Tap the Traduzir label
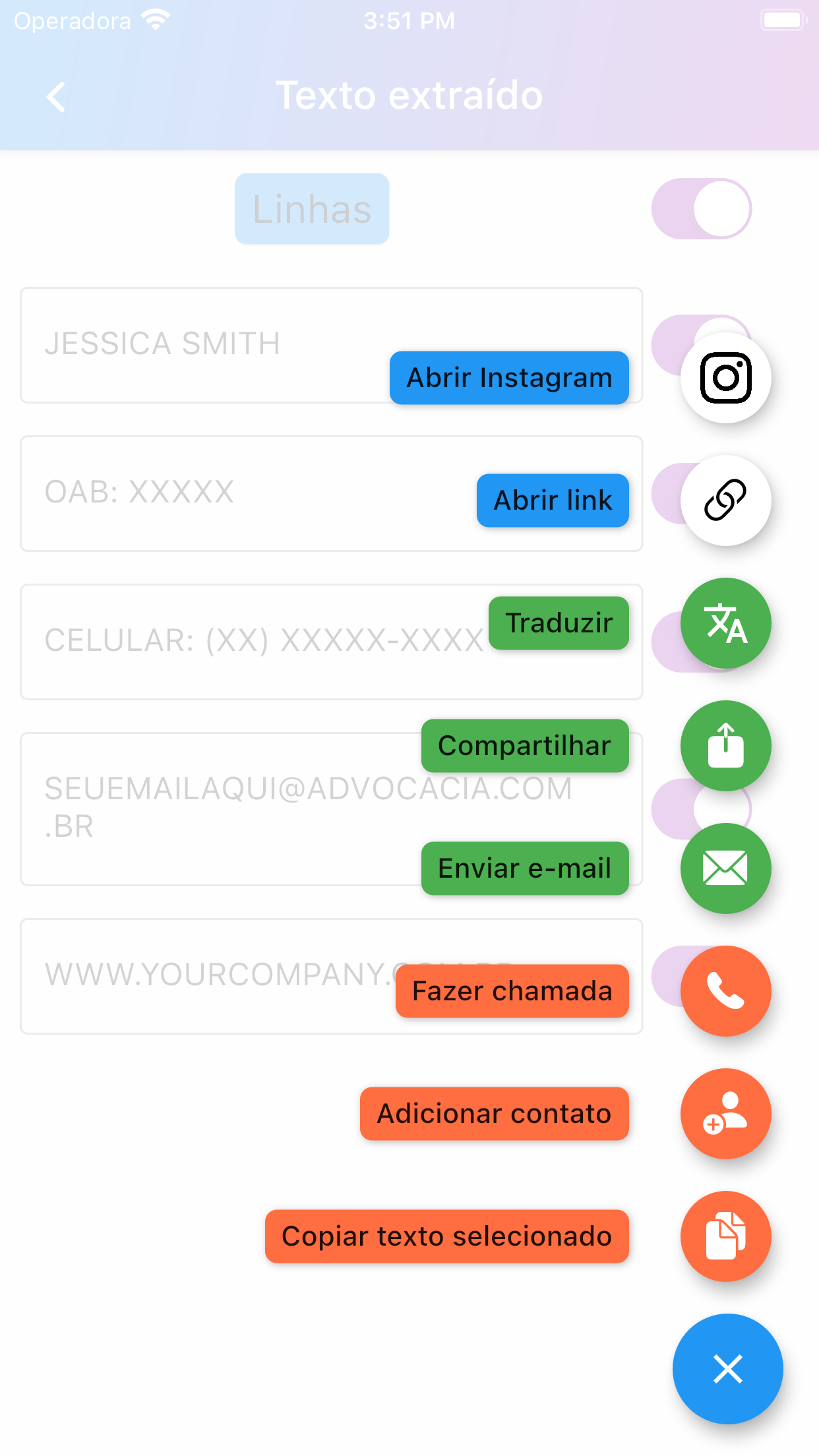The width and height of the screenshot is (819, 1456). (x=559, y=623)
